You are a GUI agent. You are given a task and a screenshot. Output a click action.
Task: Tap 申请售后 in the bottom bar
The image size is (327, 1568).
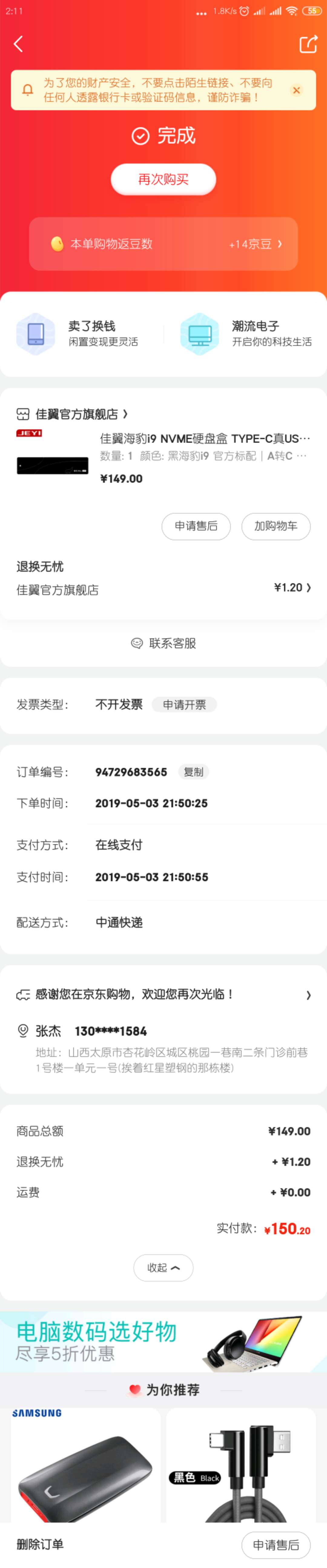pyautogui.click(x=276, y=1544)
